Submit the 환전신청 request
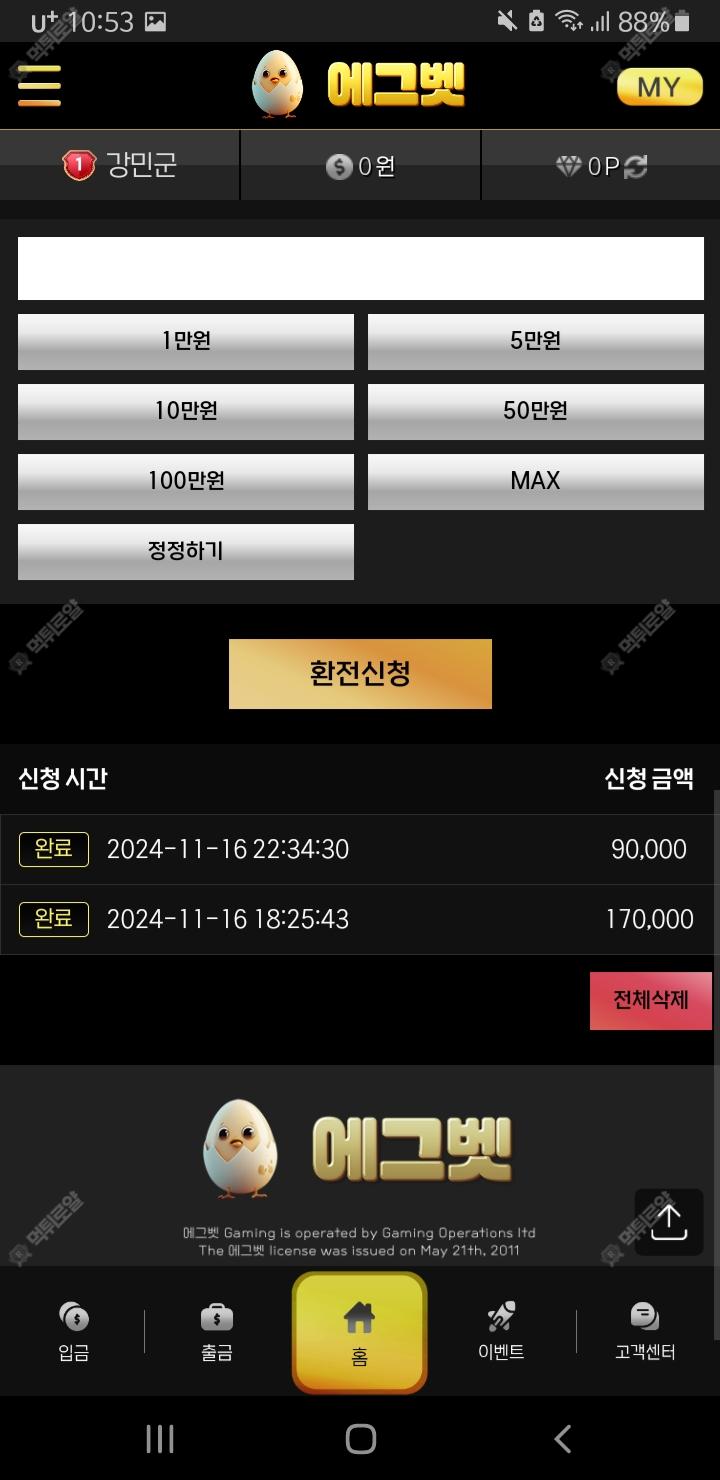Screen dimensions: 720x1480 coord(360,674)
